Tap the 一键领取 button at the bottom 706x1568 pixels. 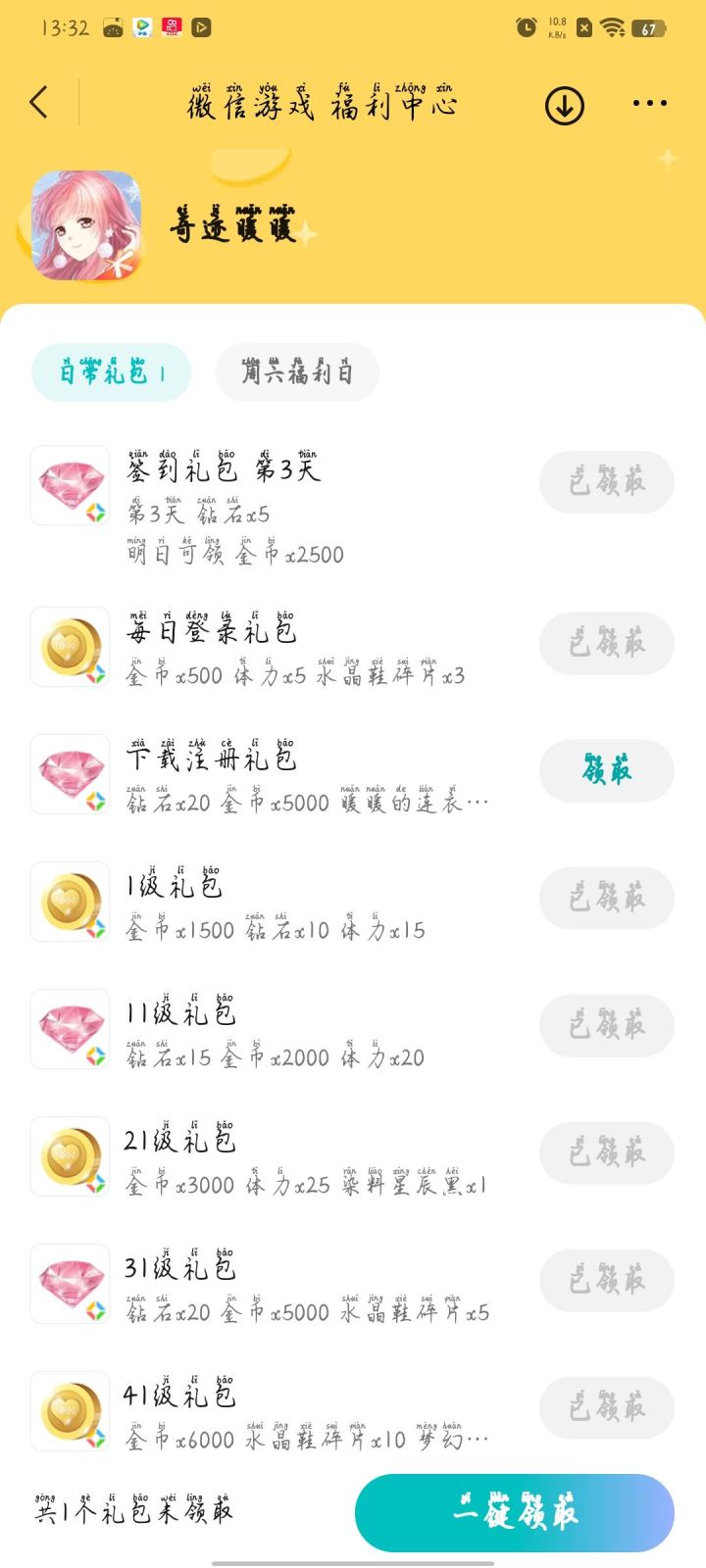click(x=513, y=1513)
